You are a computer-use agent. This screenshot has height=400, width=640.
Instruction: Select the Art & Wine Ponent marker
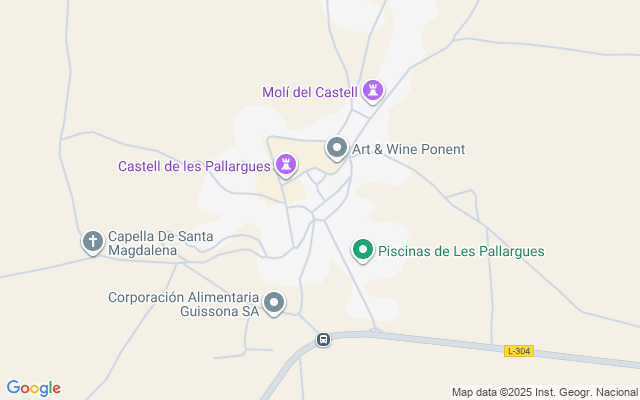(337, 149)
